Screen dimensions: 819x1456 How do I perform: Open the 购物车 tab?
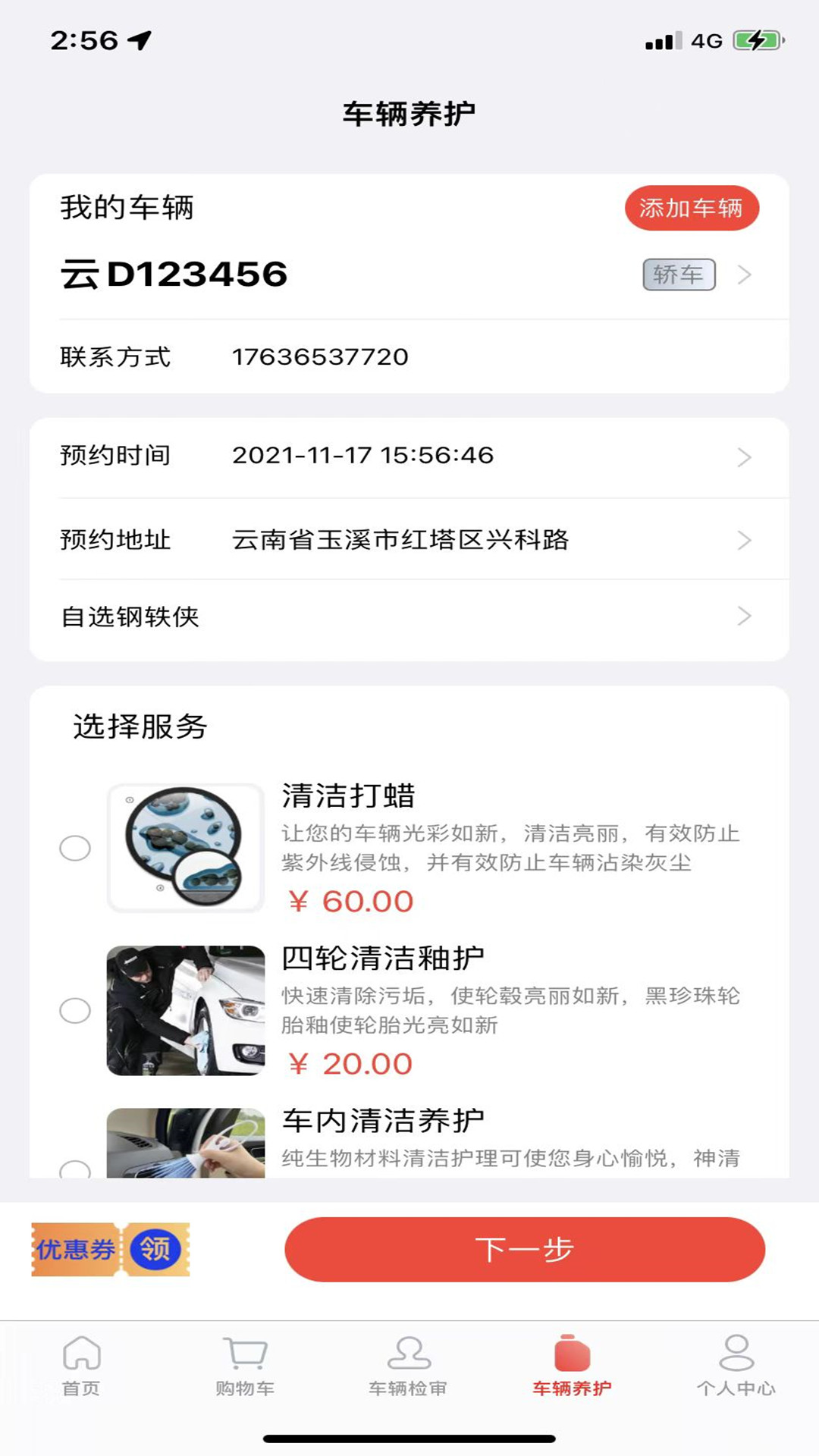click(x=245, y=1366)
